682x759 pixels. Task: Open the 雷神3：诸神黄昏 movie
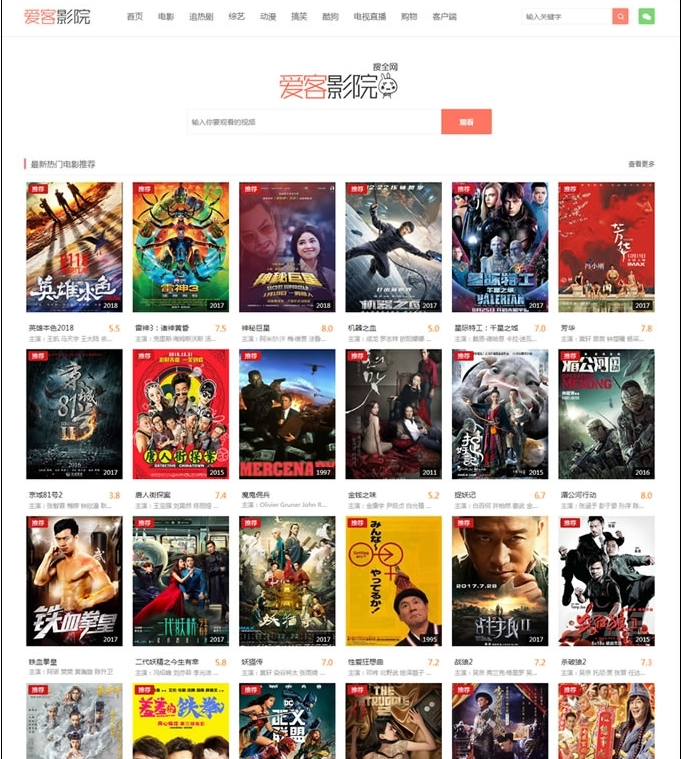coord(180,247)
